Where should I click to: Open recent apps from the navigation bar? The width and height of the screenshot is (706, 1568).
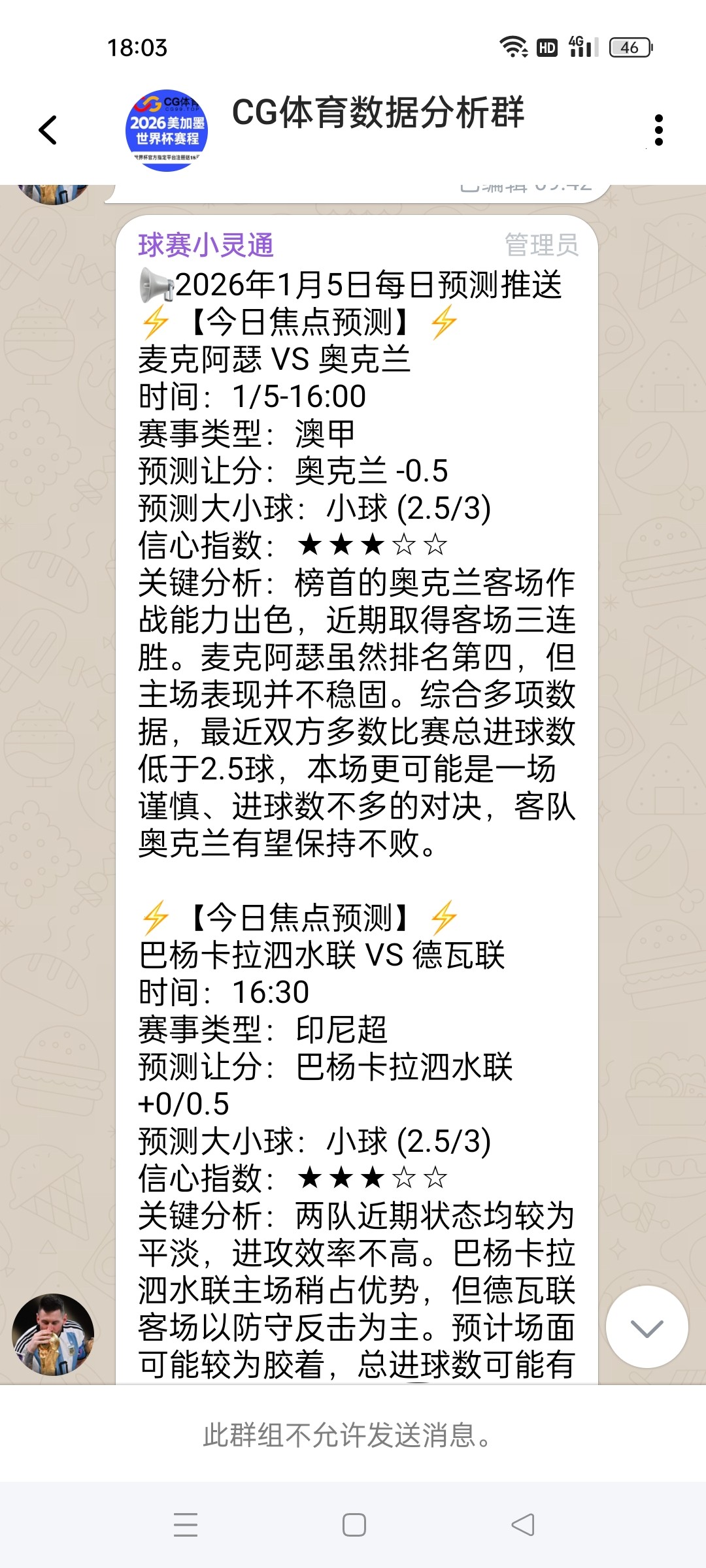tap(186, 1525)
